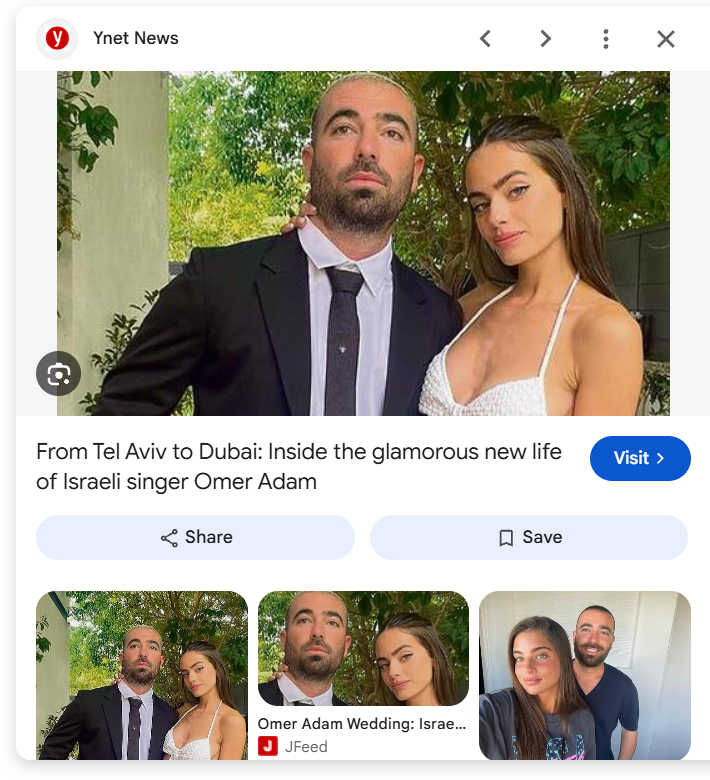Open the article title about Omer Adam
Image resolution: width=710 pixels, height=780 pixels.
pos(299,467)
